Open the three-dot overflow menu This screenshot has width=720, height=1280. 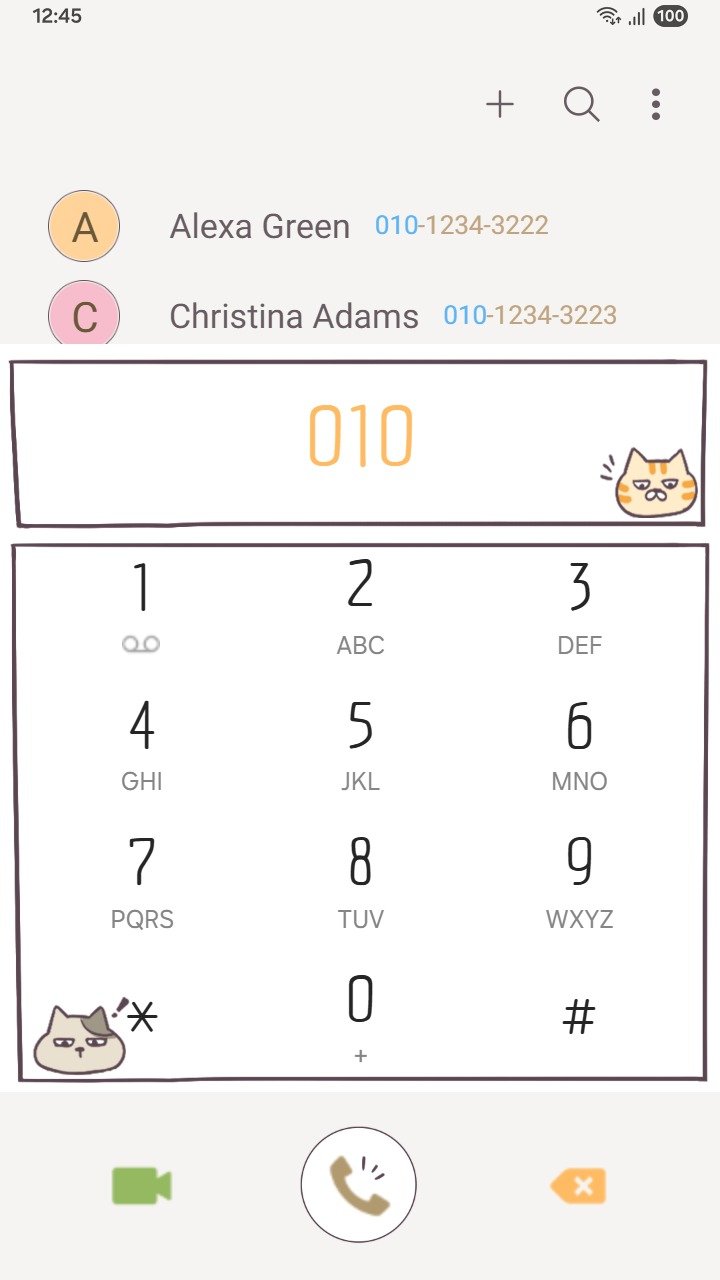656,104
